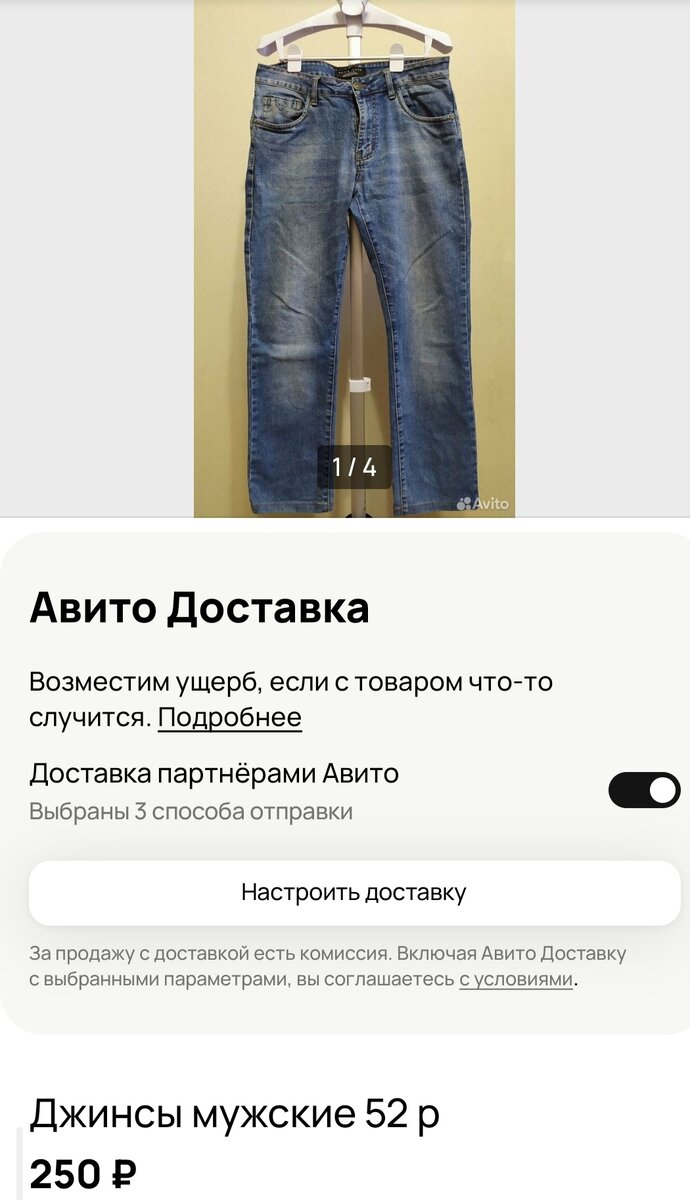Tap the Настроить доставку button
This screenshot has height=1200, width=690.
pos(354,892)
